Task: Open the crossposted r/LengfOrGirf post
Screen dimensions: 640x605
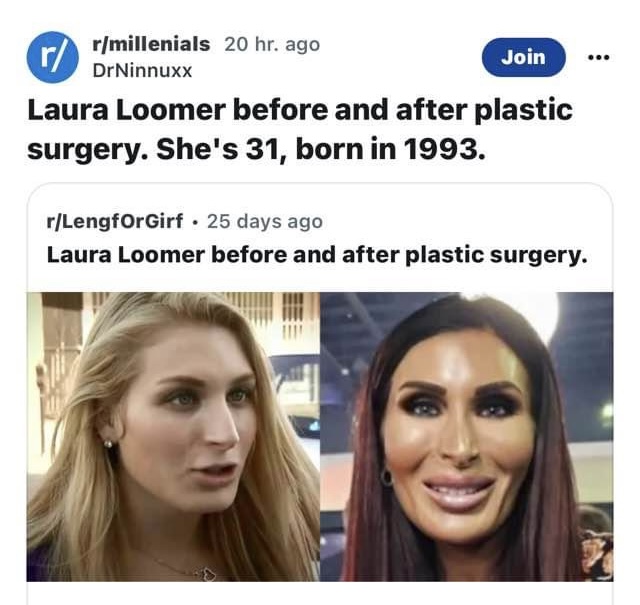Action: (316, 255)
